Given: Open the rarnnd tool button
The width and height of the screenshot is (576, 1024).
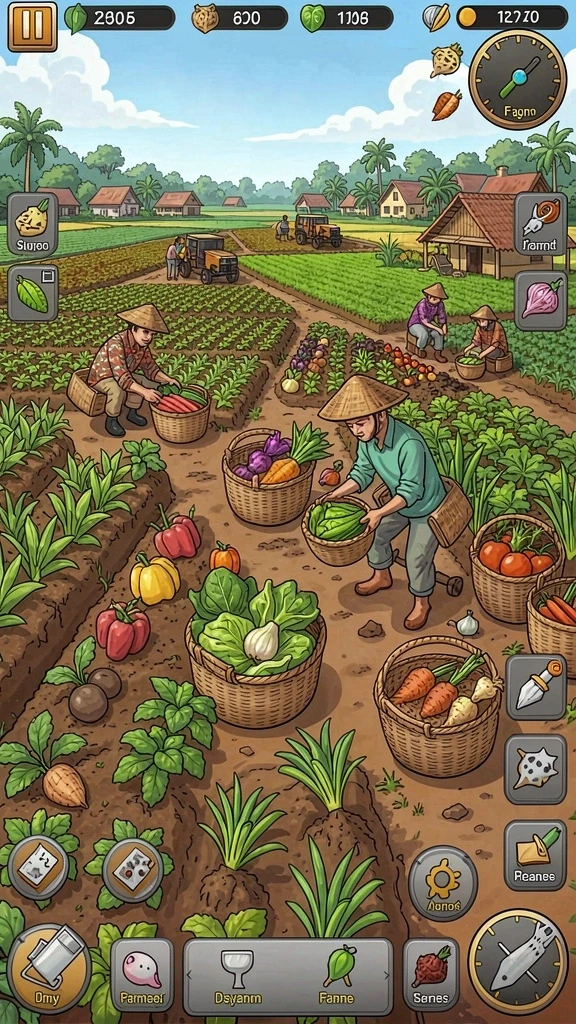Looking at the screenshot, I should tap(540, 224).
